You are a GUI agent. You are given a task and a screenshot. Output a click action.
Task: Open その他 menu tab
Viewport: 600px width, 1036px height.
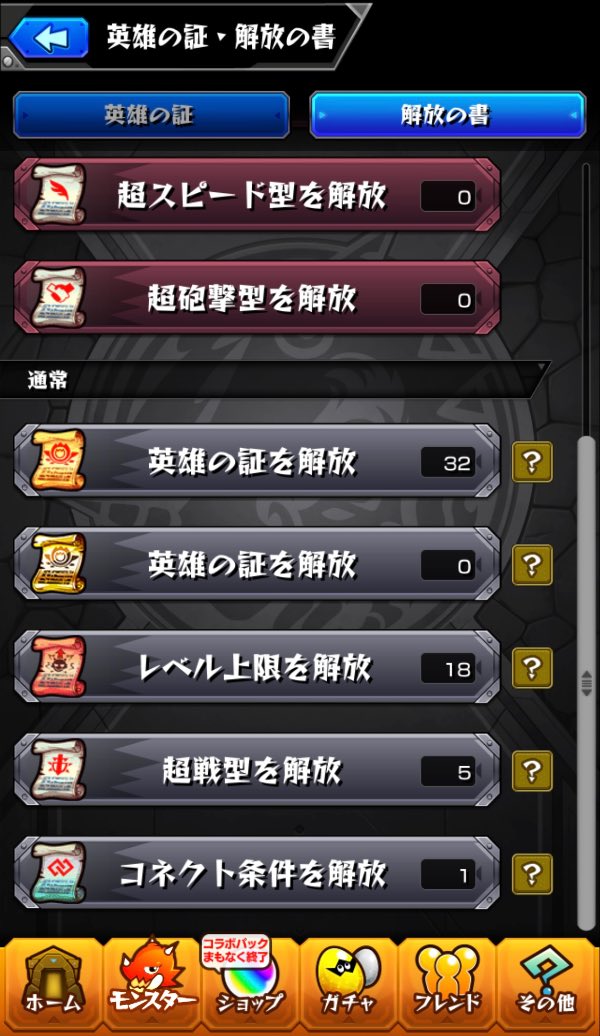tap(548, 985)
